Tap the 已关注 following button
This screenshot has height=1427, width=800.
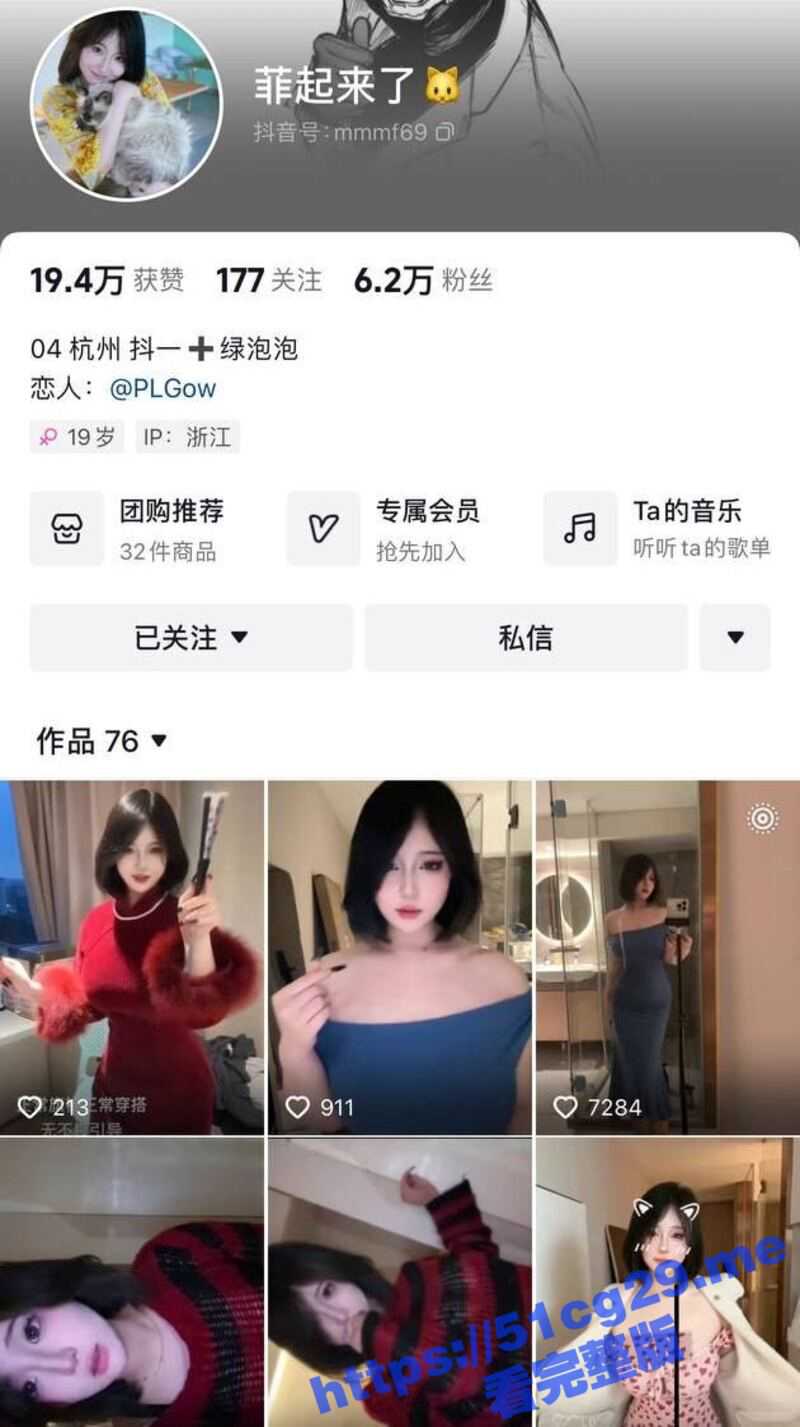191,638
